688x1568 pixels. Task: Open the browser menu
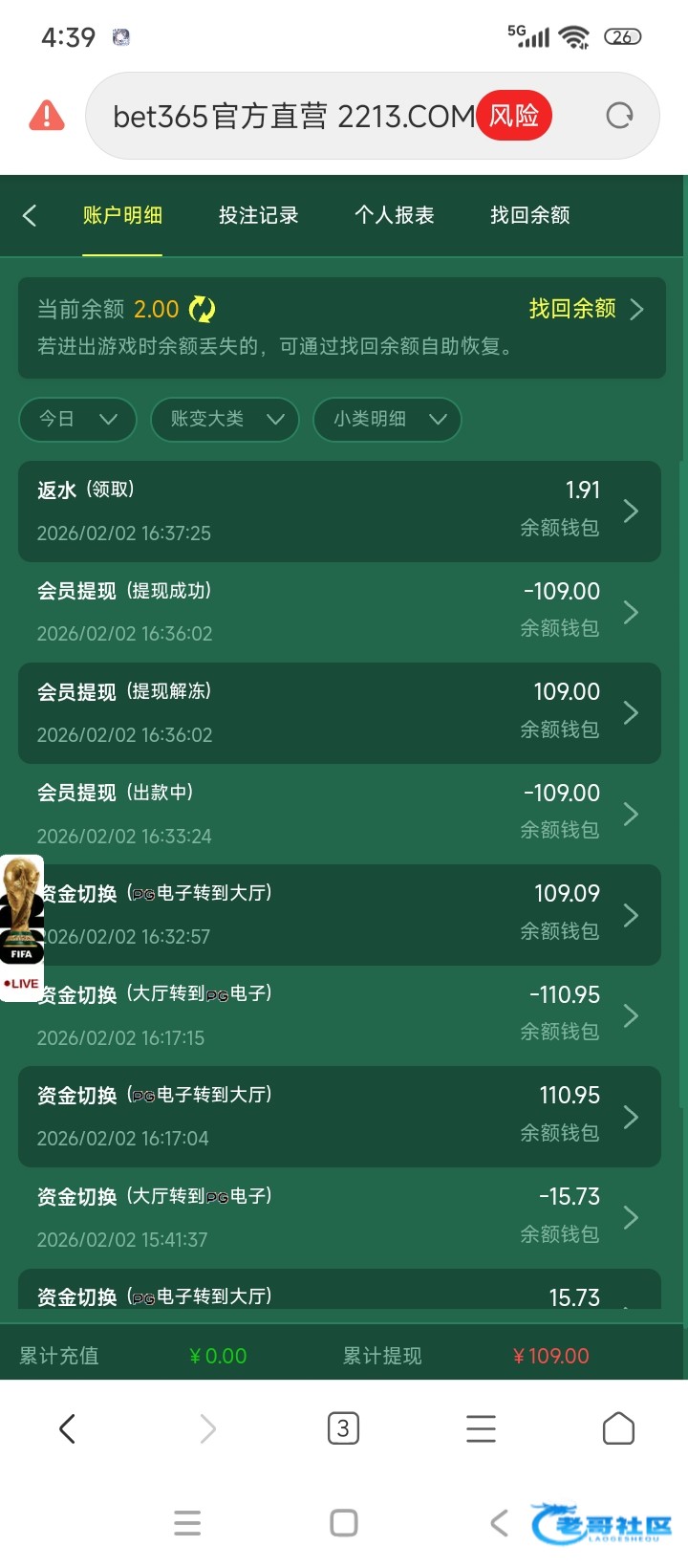coord(481,1429)
